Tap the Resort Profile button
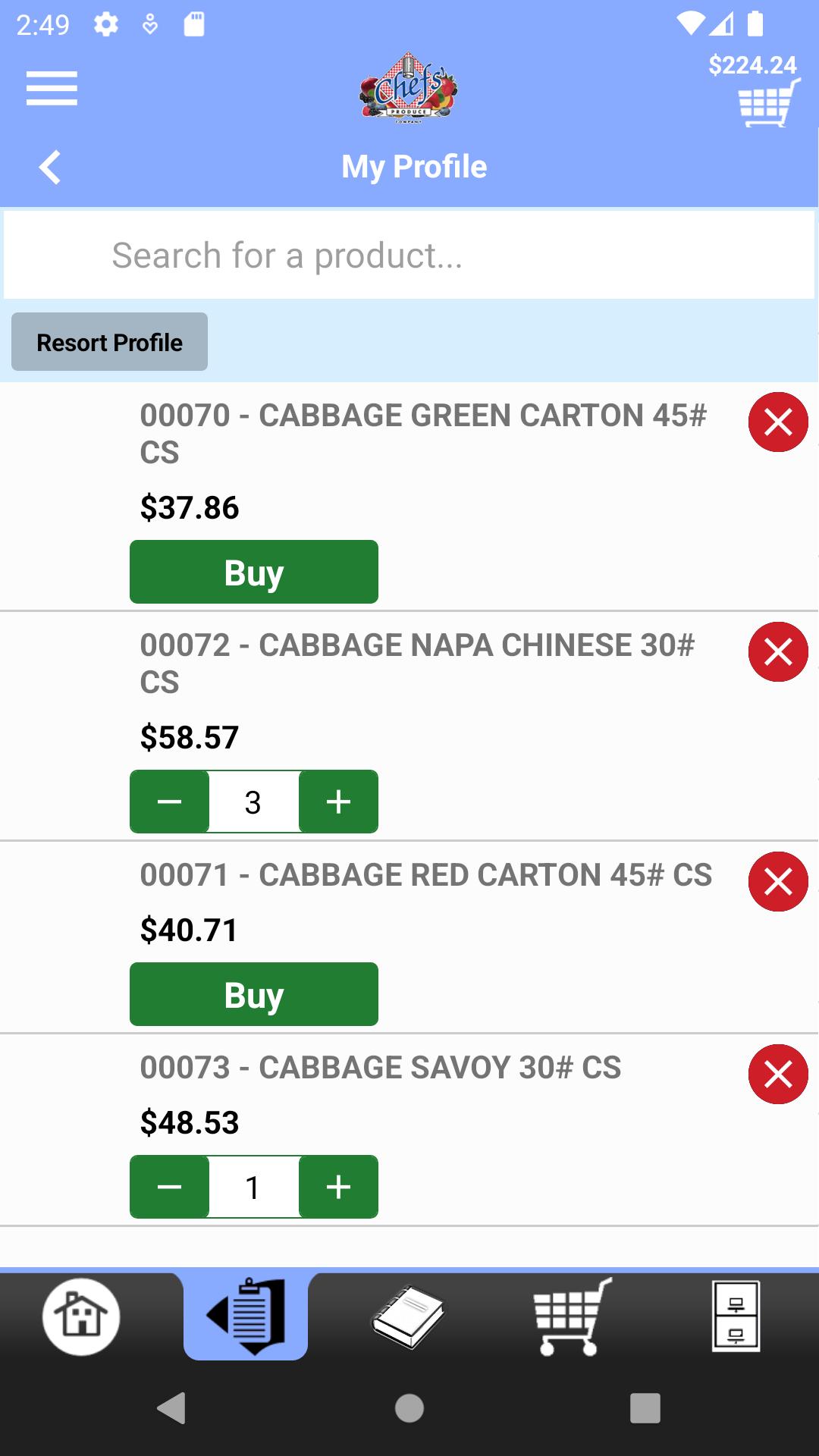Viewport: 819px width, 1456px height. [109, 342]
